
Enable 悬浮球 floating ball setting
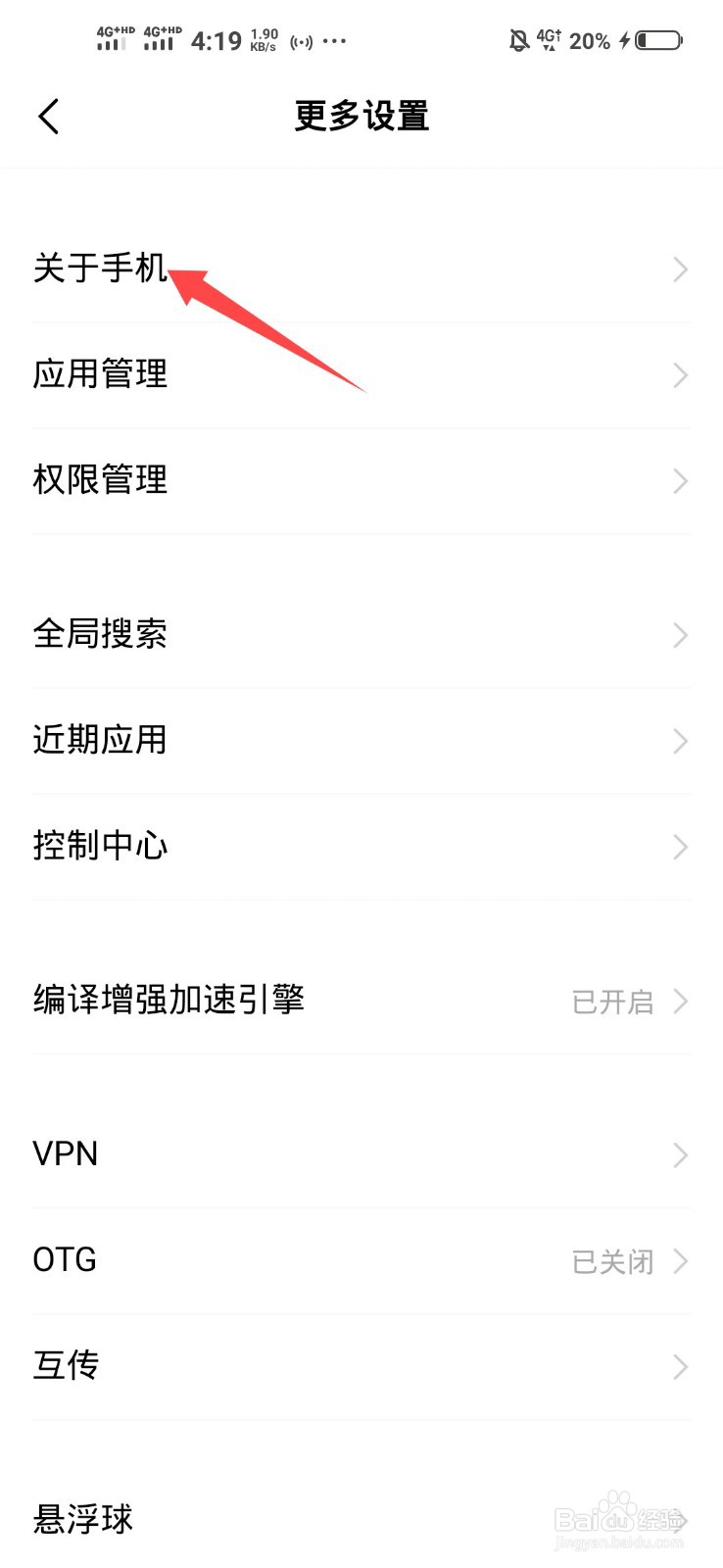[82, 1519]
